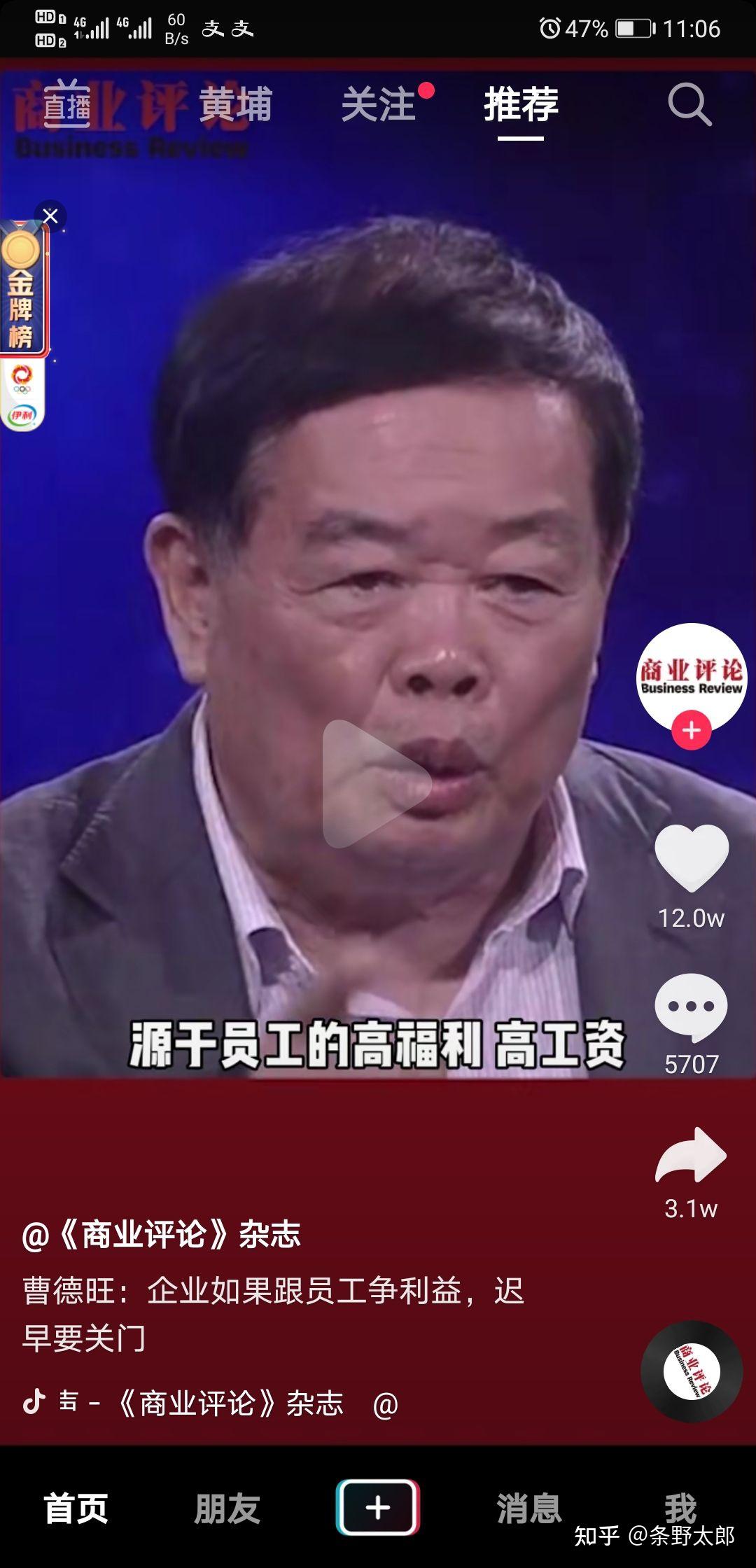Switch to the 关注 tab
This screenshot has height=1568, width=756.
379,105
